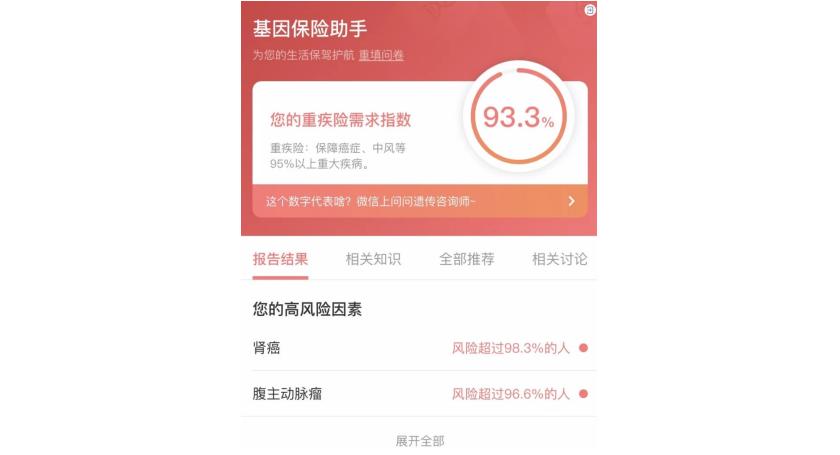Switch to the 报告结果 tab

(x=280, y=259)
